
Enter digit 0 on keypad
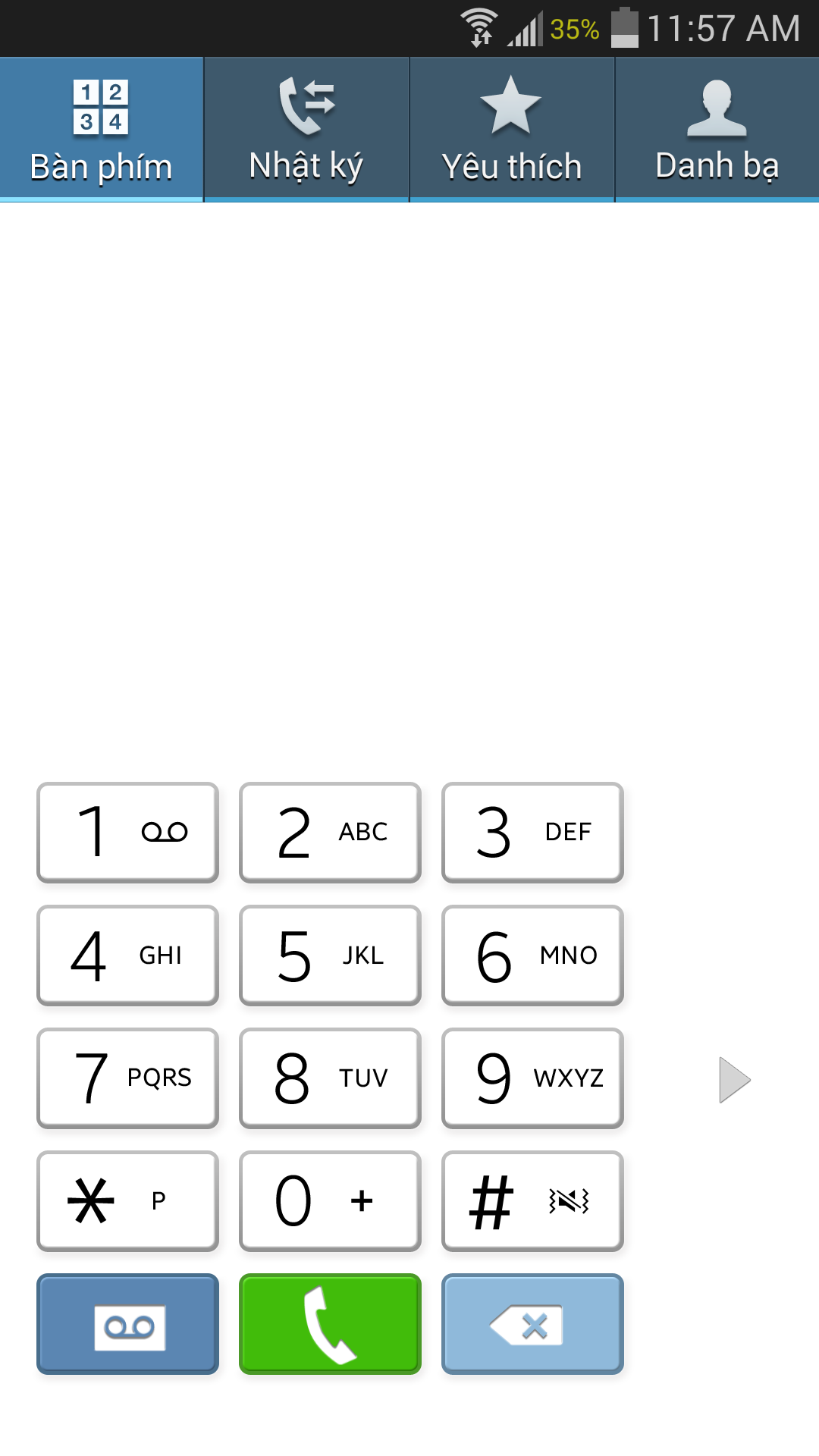click(330, 1200)
